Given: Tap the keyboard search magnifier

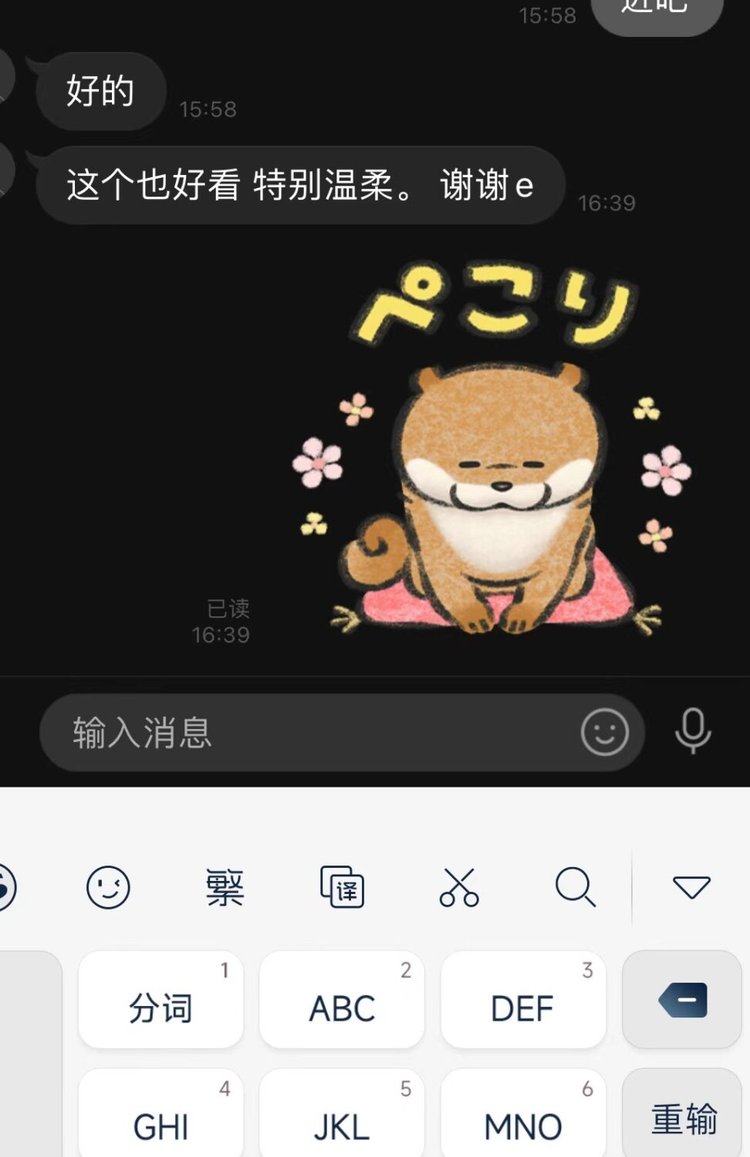Looking at the screenshot, I should coord(576,886).
